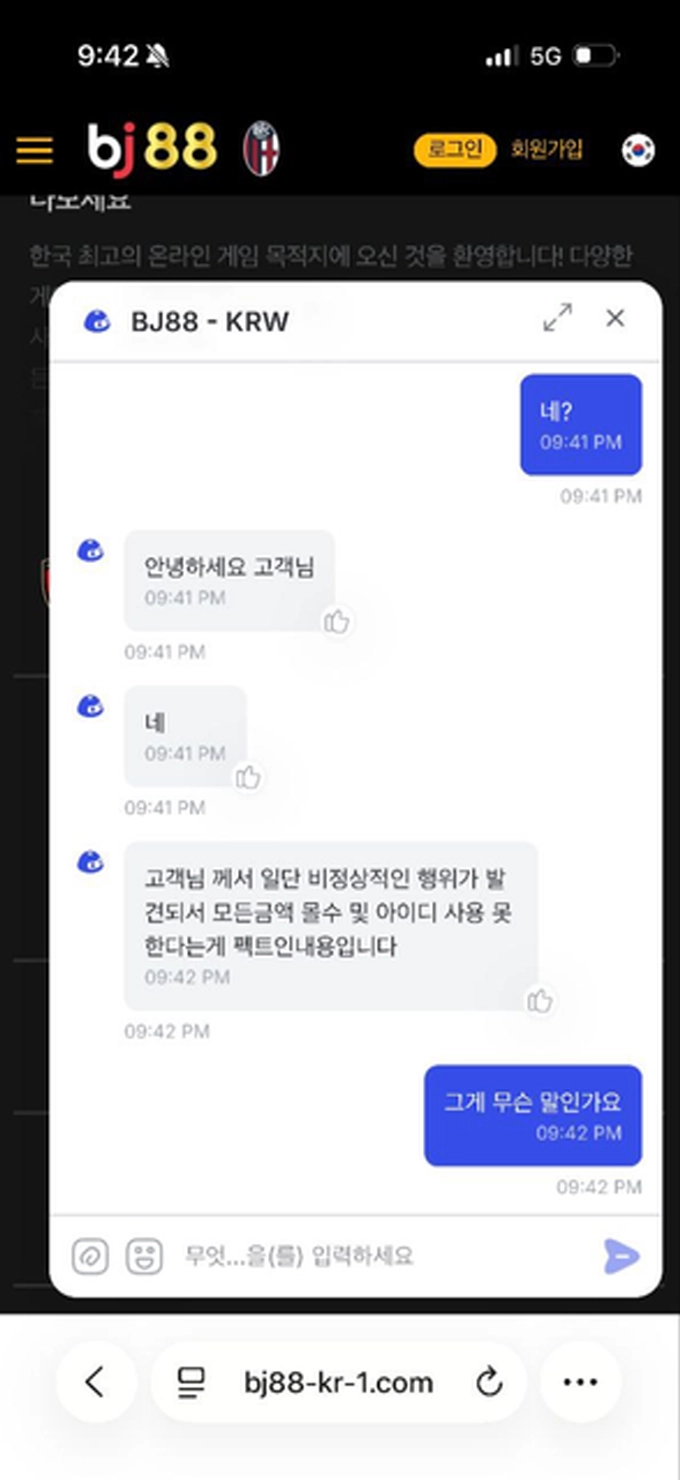The height and width of the screenshot is (1480, 680).
Task: Open the browser's more options menu
Action: [580, 1383]
